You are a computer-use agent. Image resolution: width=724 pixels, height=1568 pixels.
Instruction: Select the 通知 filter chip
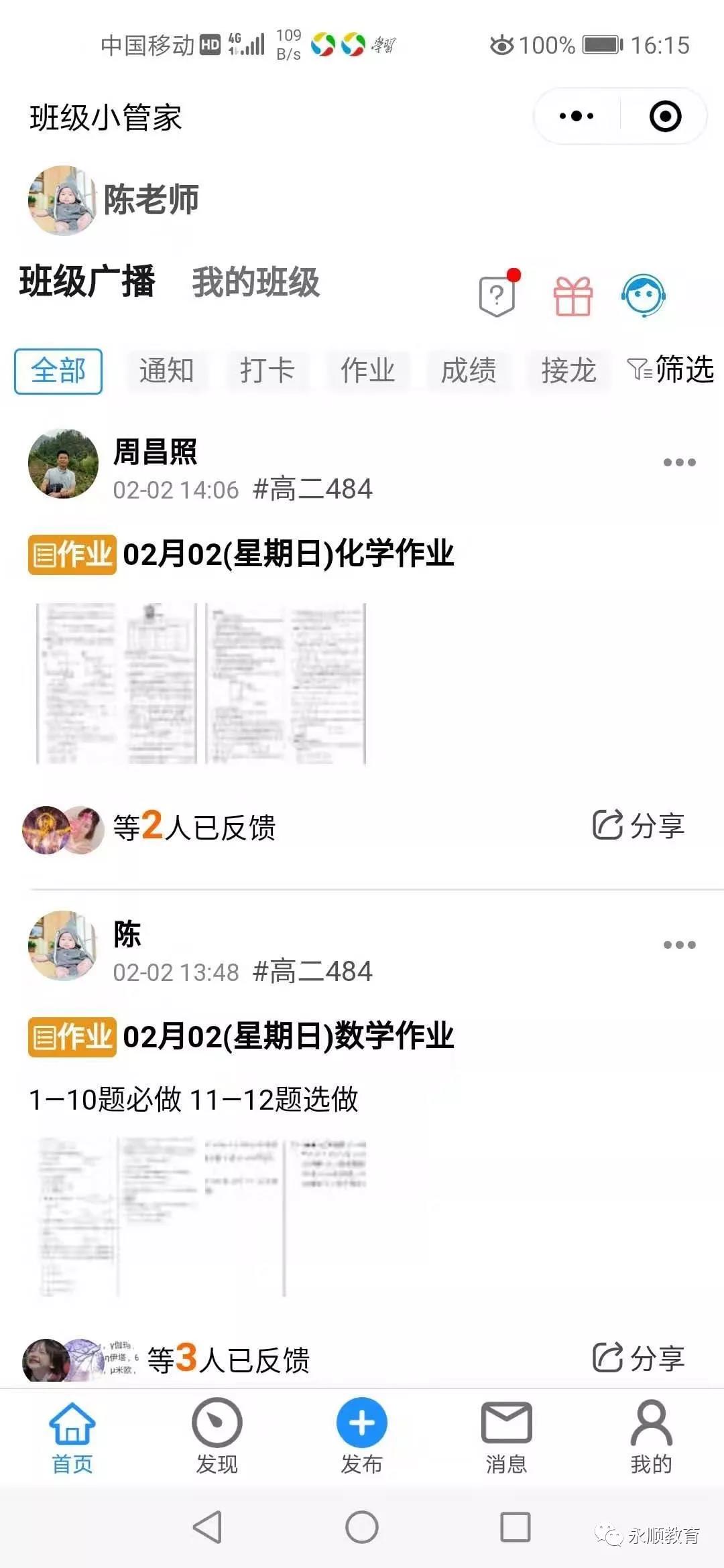point(166,371)
